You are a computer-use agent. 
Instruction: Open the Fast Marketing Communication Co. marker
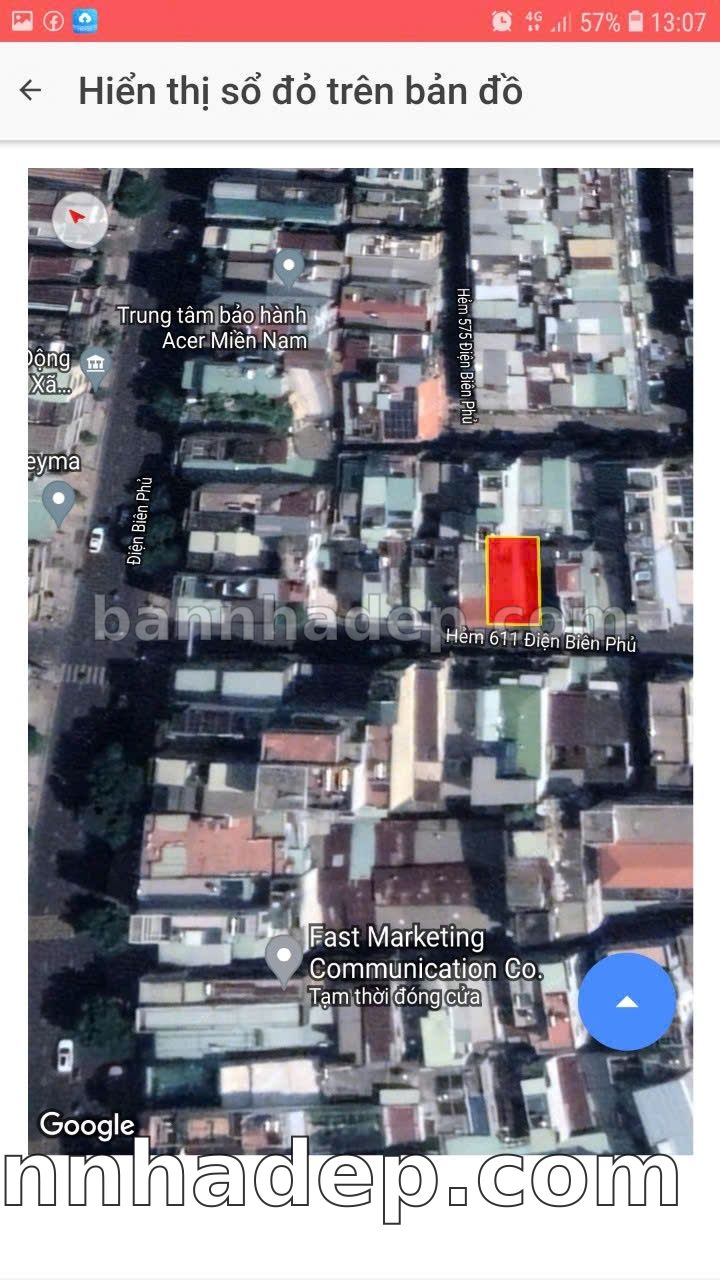click(x=285, y=959)
